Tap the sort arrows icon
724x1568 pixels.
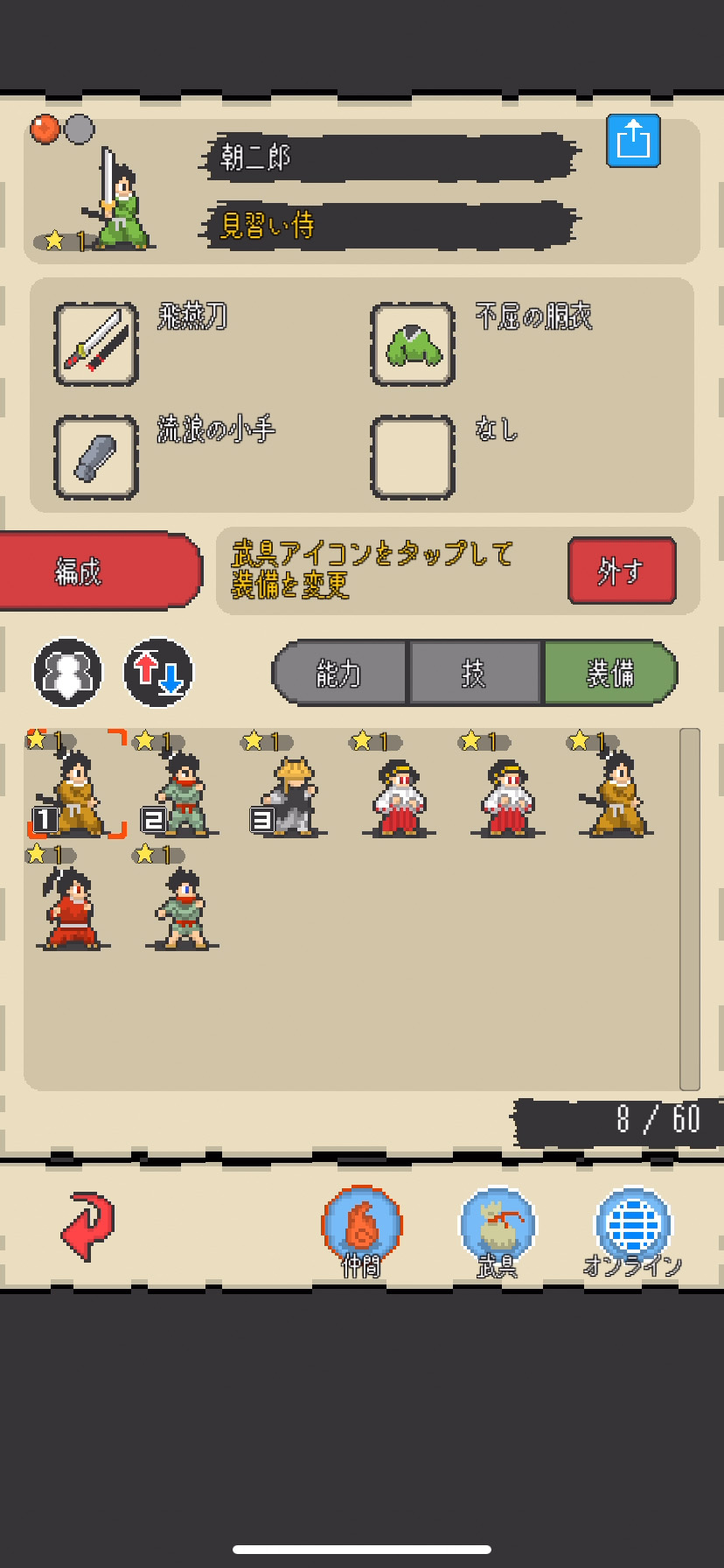(158, 672)
